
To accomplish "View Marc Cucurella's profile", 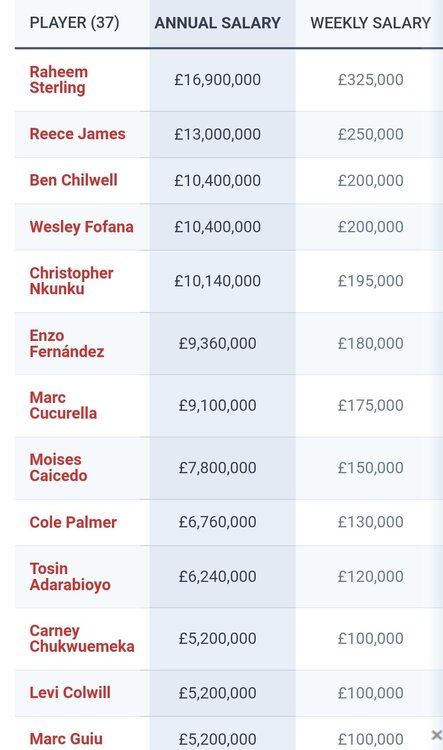I will click(63, 405).
